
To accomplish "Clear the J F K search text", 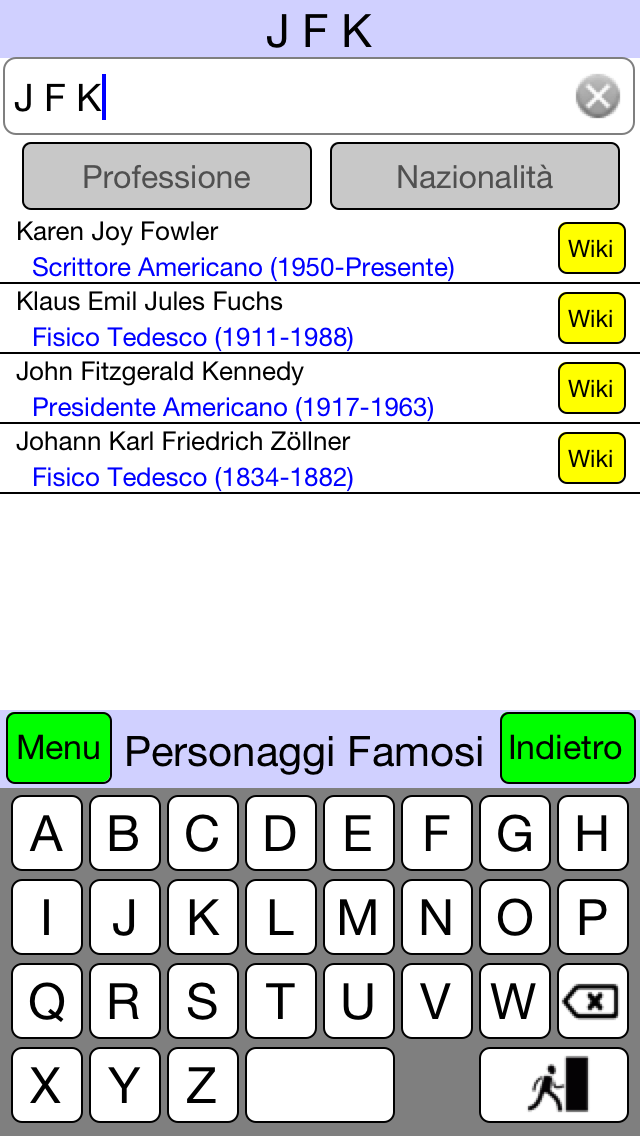I will [597, 96].
